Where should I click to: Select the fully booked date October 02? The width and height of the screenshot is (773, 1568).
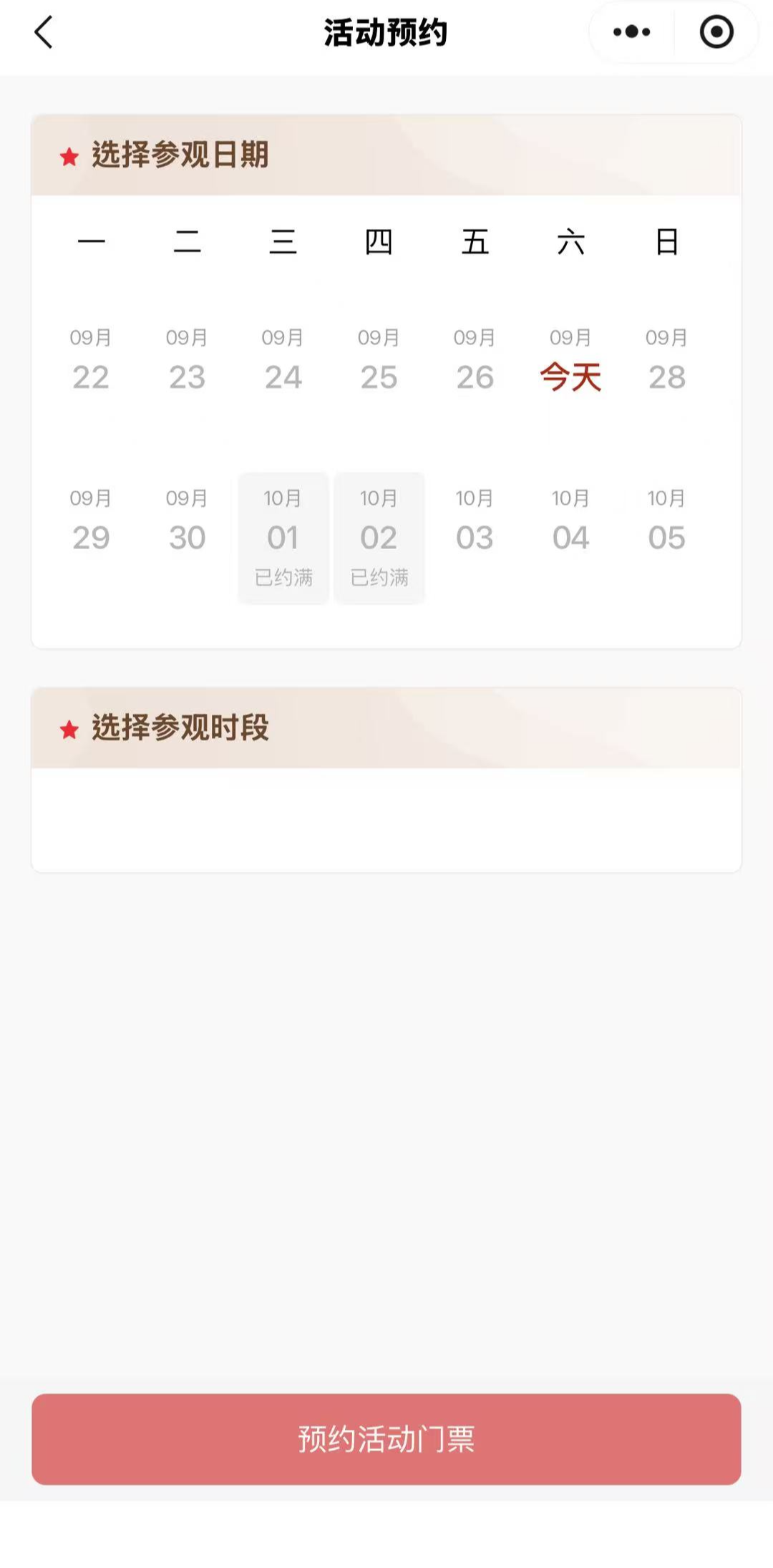[x=379, y=537]
